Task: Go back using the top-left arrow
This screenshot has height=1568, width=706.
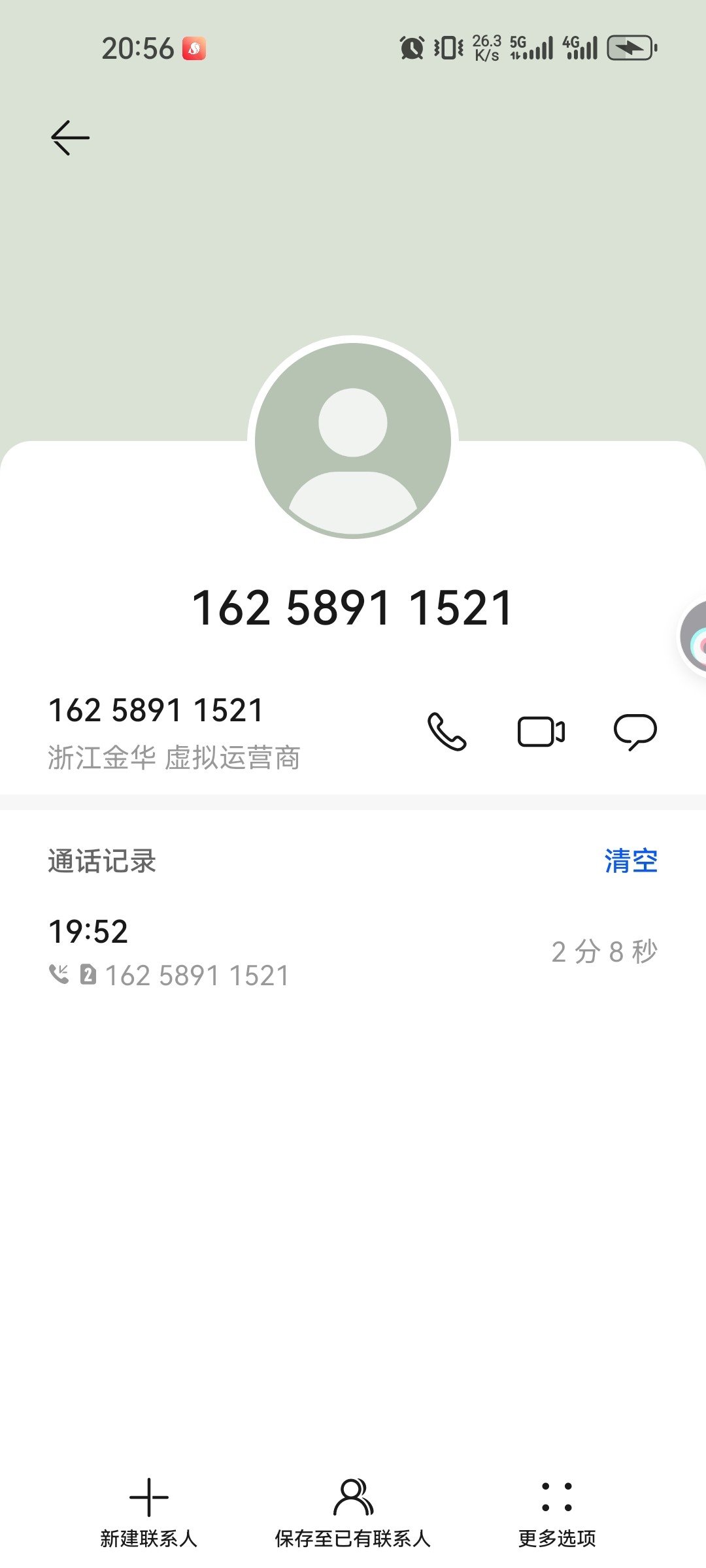Action: 70,138
